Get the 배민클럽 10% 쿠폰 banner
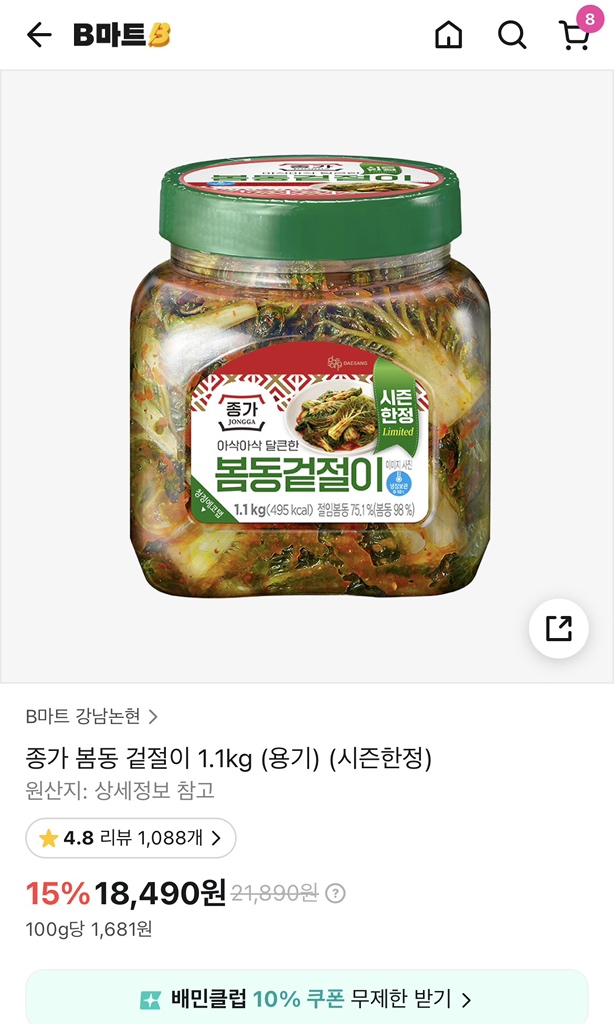The width and height of the screenshot is (614, 1024). [x=307, y=998]
